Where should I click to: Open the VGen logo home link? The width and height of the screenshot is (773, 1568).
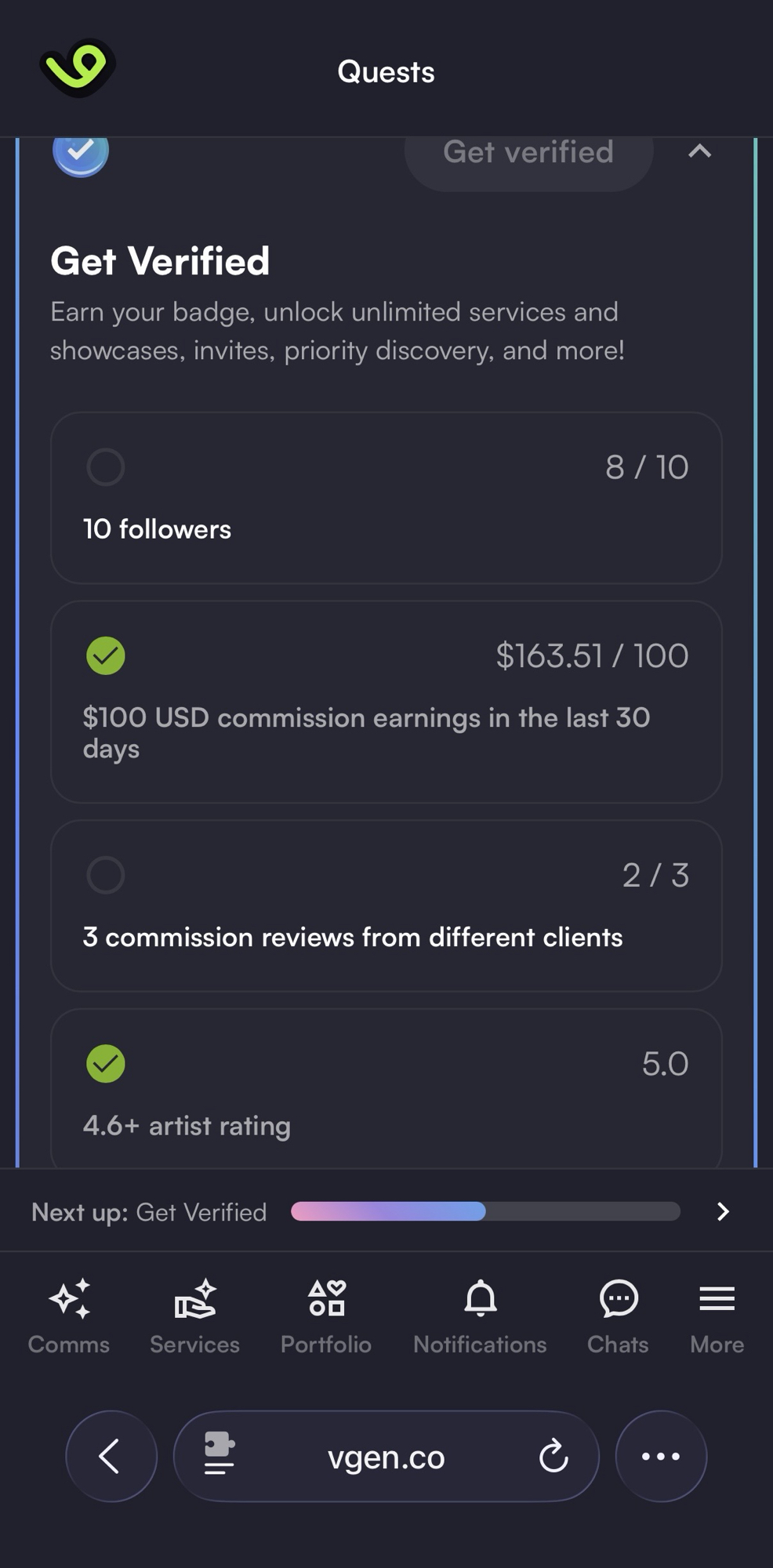coord(78,68)
